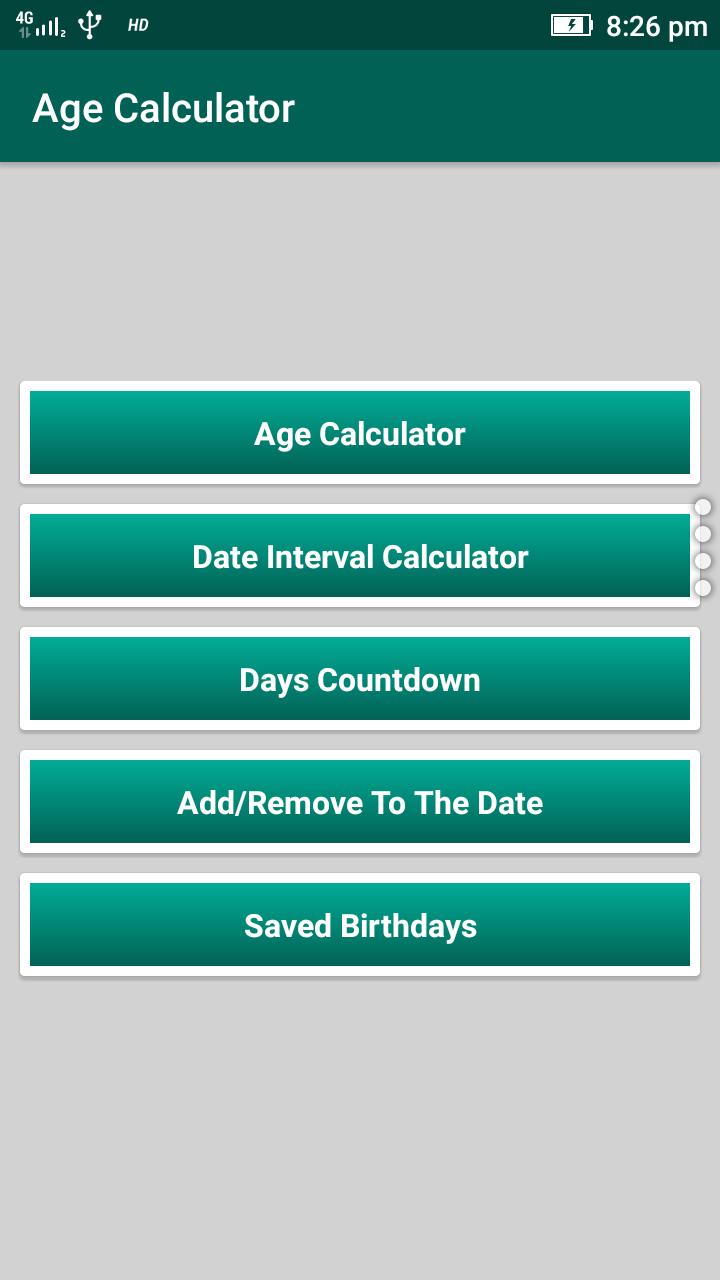Select Days Countdown
The width and height of the screenshot is (720, 1280).
pyautogui.click(x=360, y=679)
